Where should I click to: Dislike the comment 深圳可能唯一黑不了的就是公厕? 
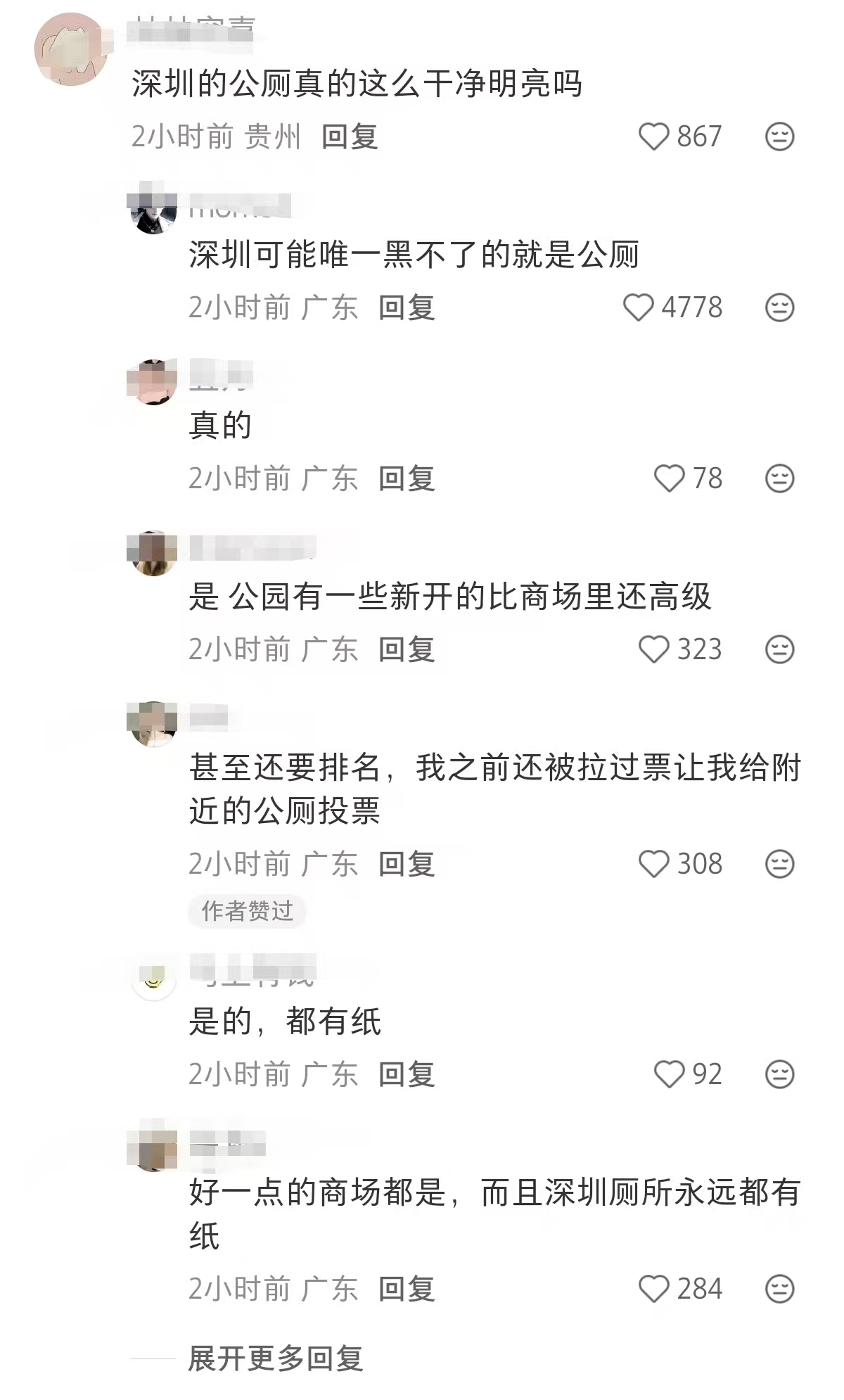point(779,307)
